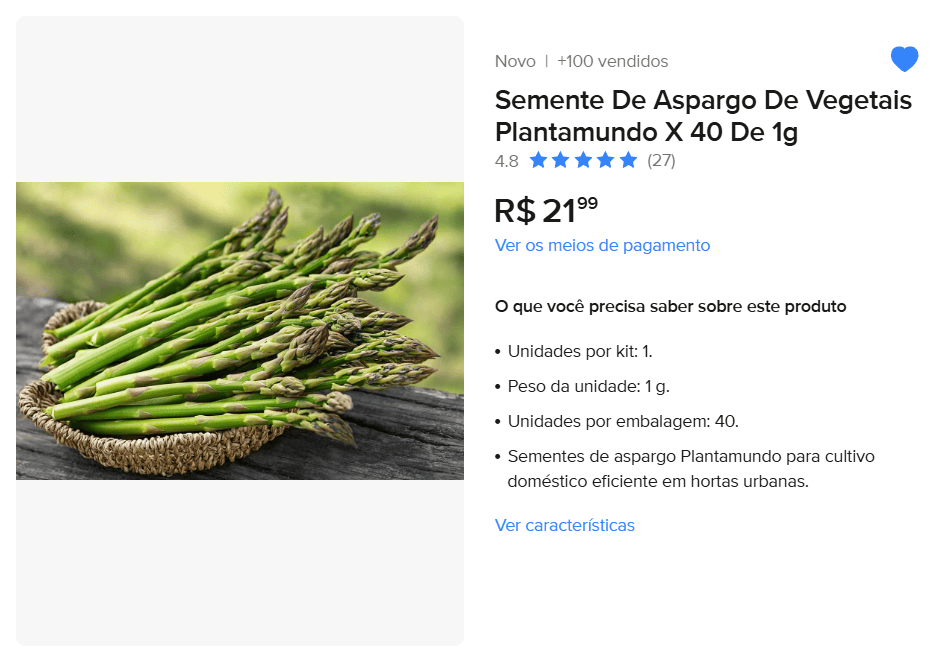Open "Ver características" link
949x655 pixels.
[x=565, y=525]
